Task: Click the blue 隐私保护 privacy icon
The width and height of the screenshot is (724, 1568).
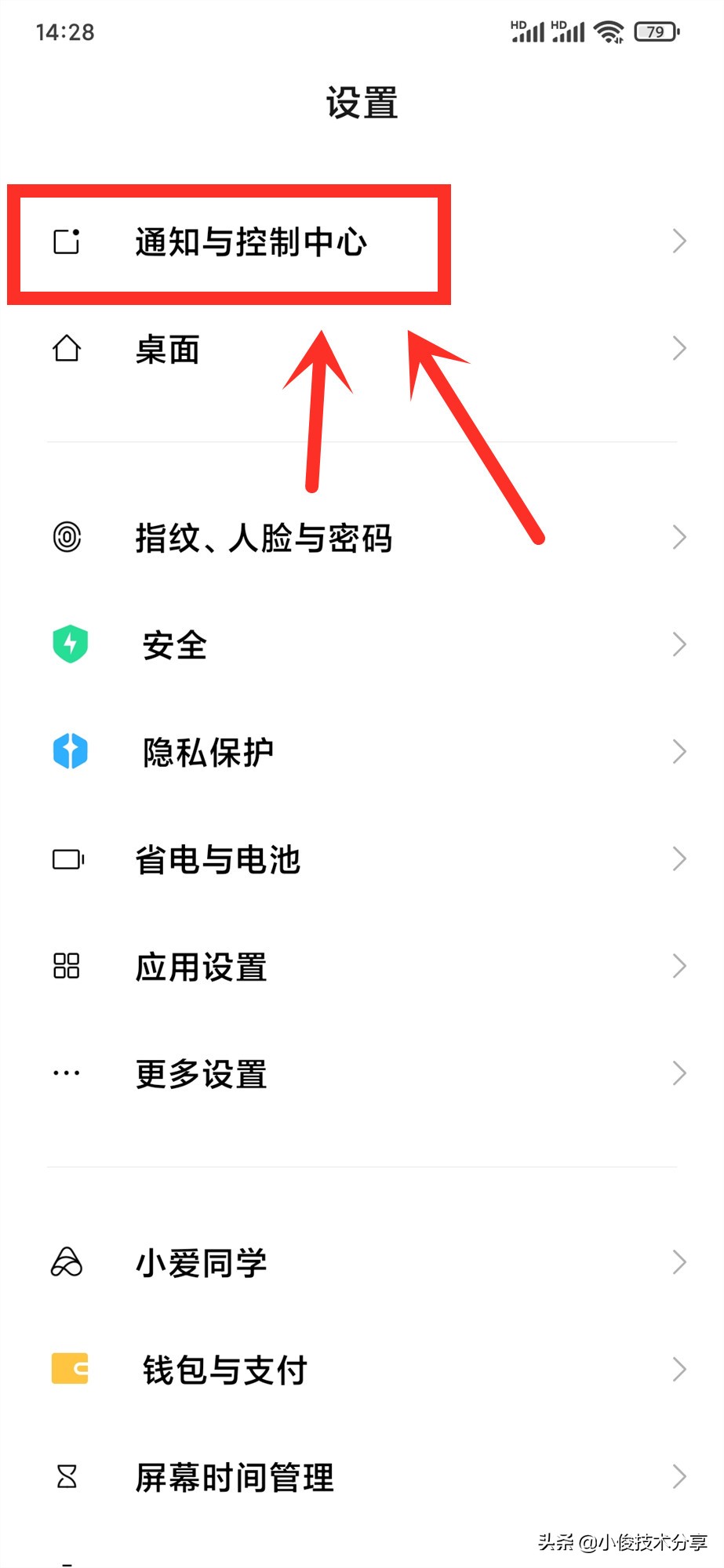Action: click(x=70, y=750)
